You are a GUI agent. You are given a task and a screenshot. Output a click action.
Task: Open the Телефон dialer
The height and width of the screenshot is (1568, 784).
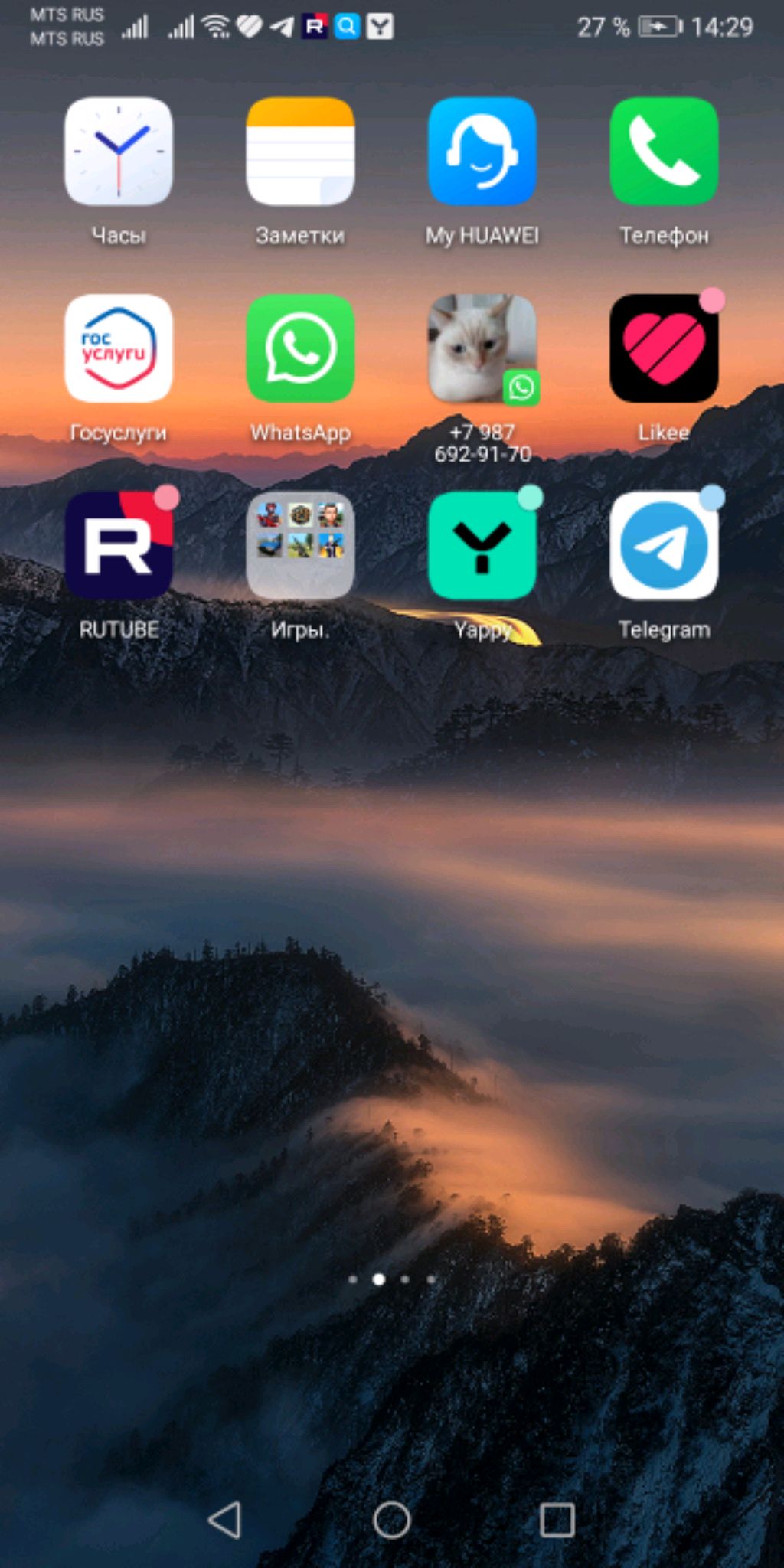[x=664, y=152]
